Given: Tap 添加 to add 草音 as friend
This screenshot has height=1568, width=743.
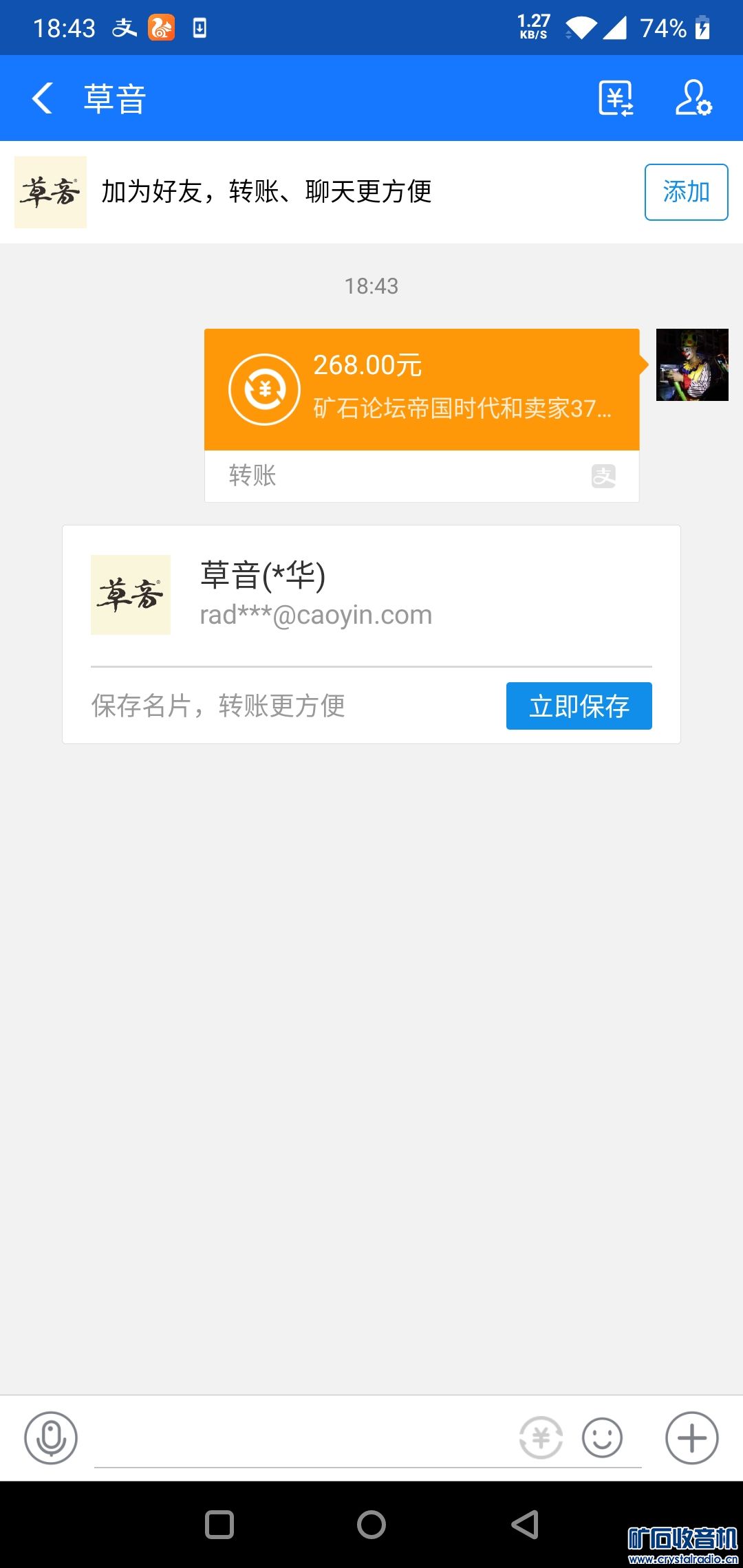Looking at the screenshot, I should pos(685,192).
